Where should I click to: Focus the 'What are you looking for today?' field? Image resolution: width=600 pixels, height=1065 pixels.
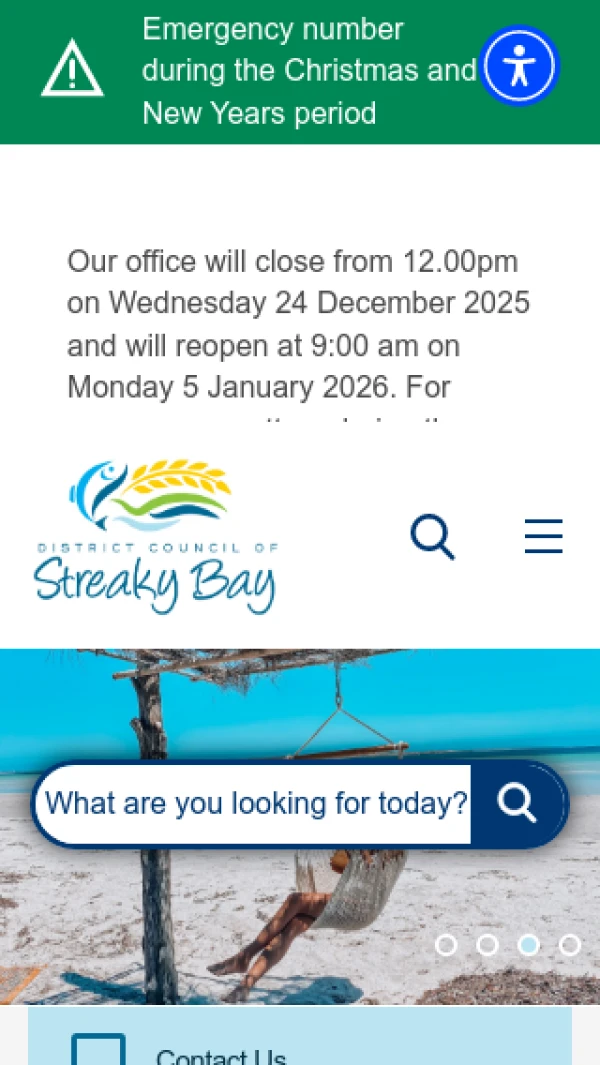(255, 804)
